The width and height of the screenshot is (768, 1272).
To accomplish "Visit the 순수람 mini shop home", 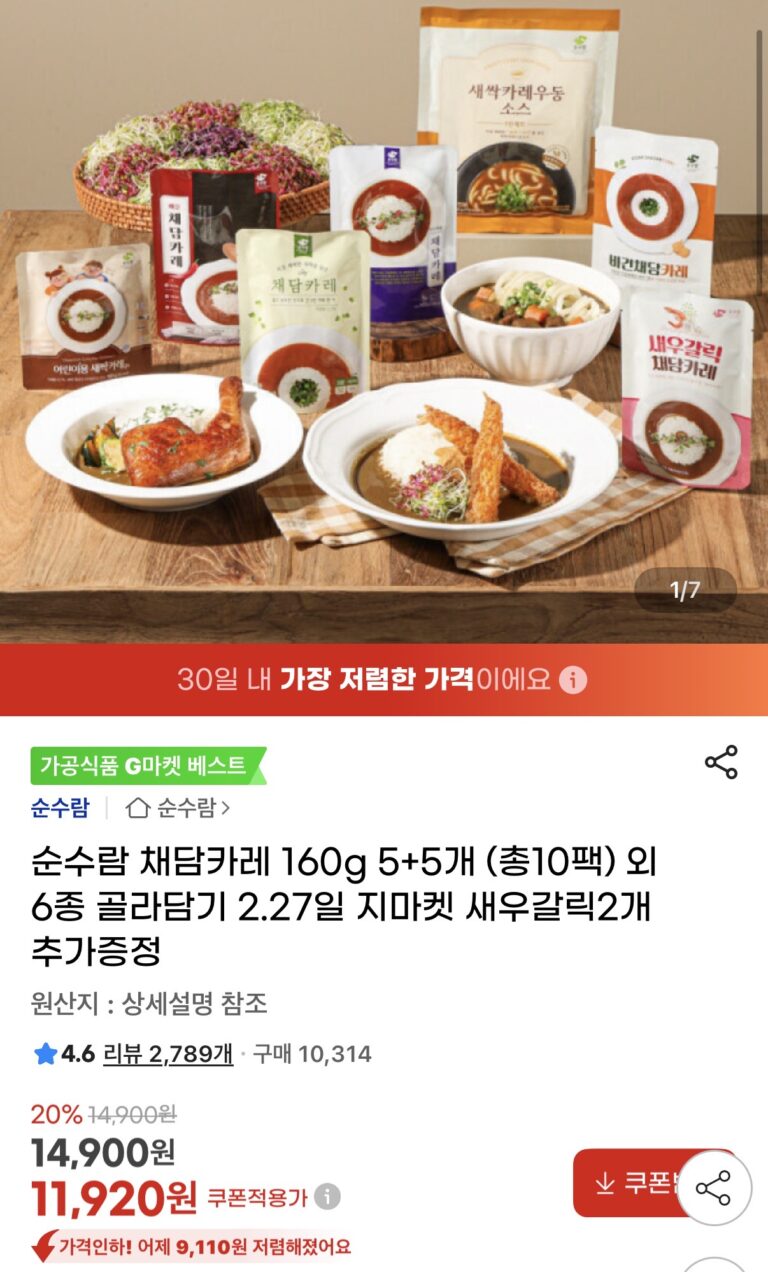I will coord(178,807).
